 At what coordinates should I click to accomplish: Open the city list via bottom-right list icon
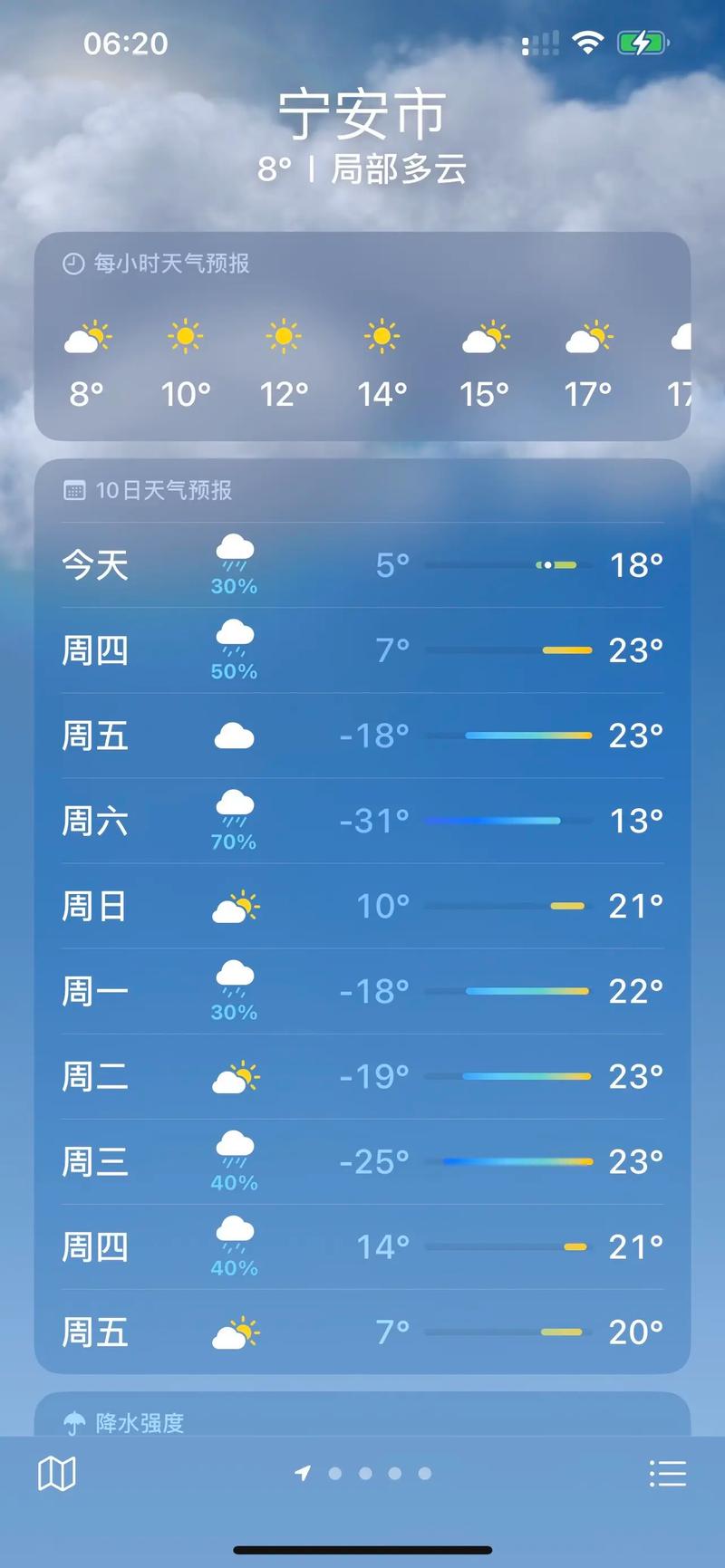click(x=669, y=1472)
